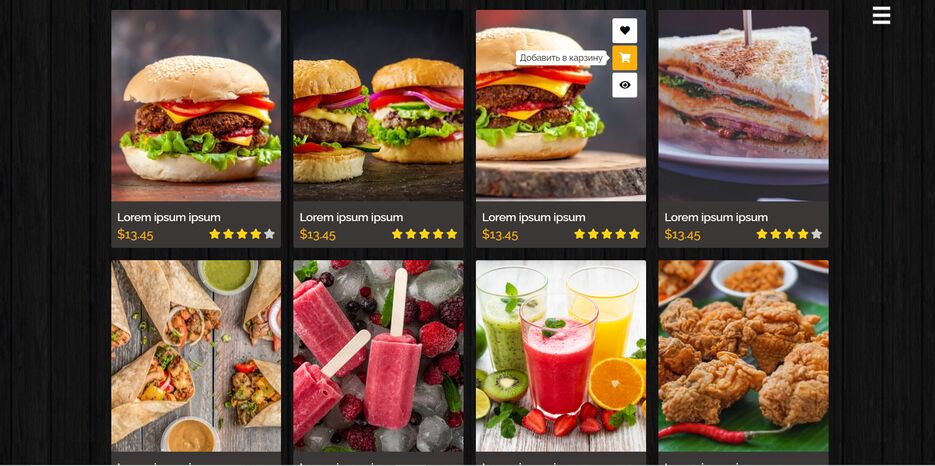The image size is (935, 466).
Task: Open the hamburger menu
Action: click(881, 15)
